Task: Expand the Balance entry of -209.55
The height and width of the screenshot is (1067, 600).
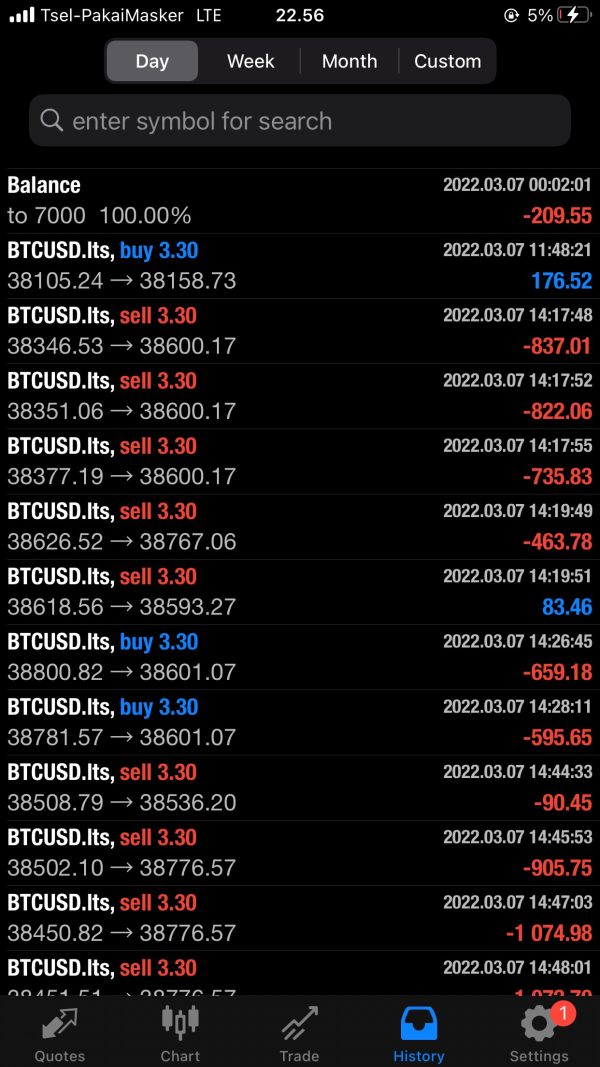Action: [300, 200]
